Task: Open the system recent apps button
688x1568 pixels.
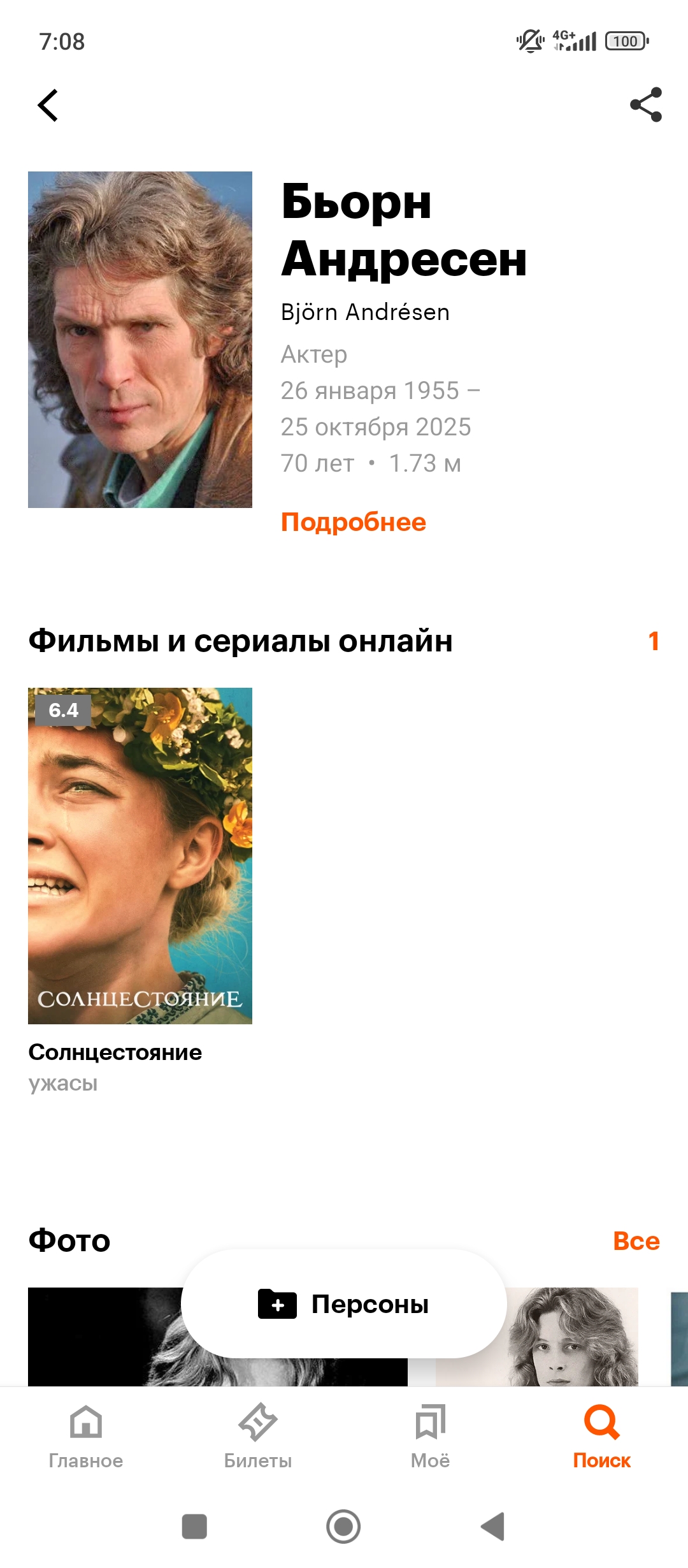Action: pyautogui.click(x=194, y=1527)
